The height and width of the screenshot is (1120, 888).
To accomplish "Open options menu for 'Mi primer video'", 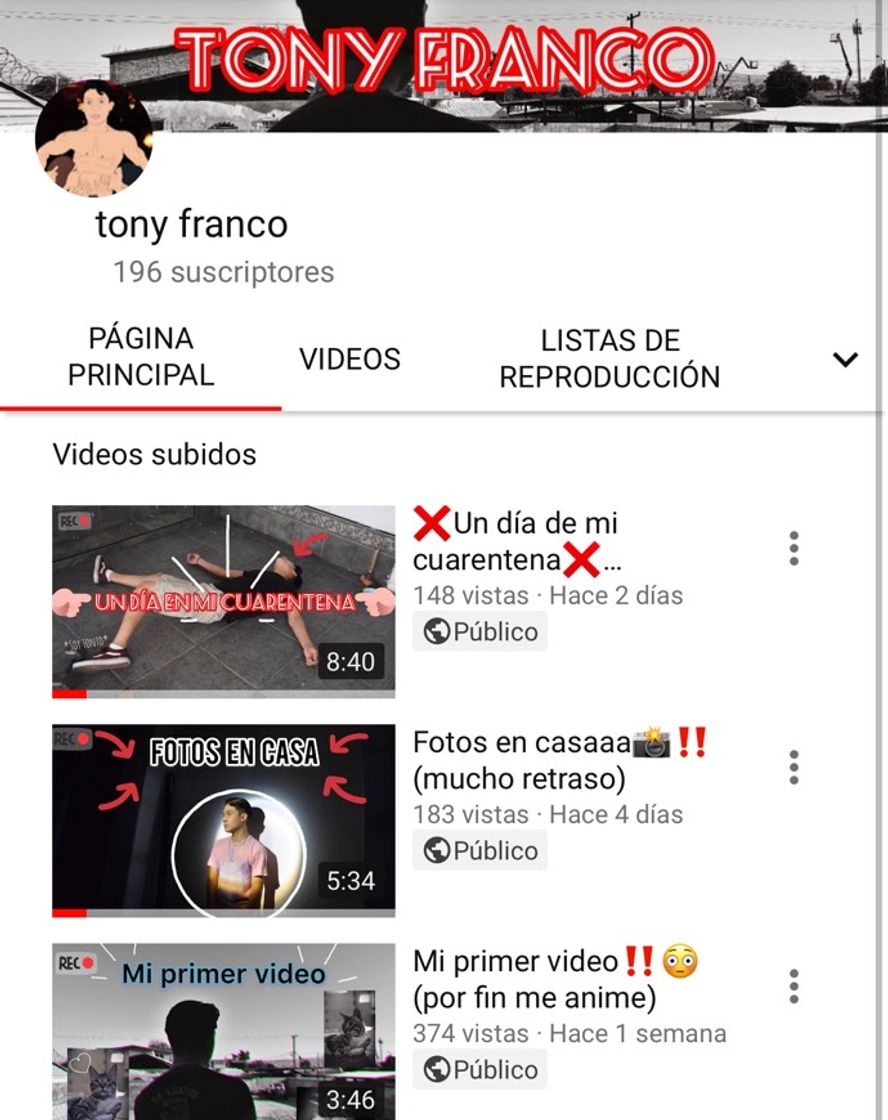I will 794,986.
